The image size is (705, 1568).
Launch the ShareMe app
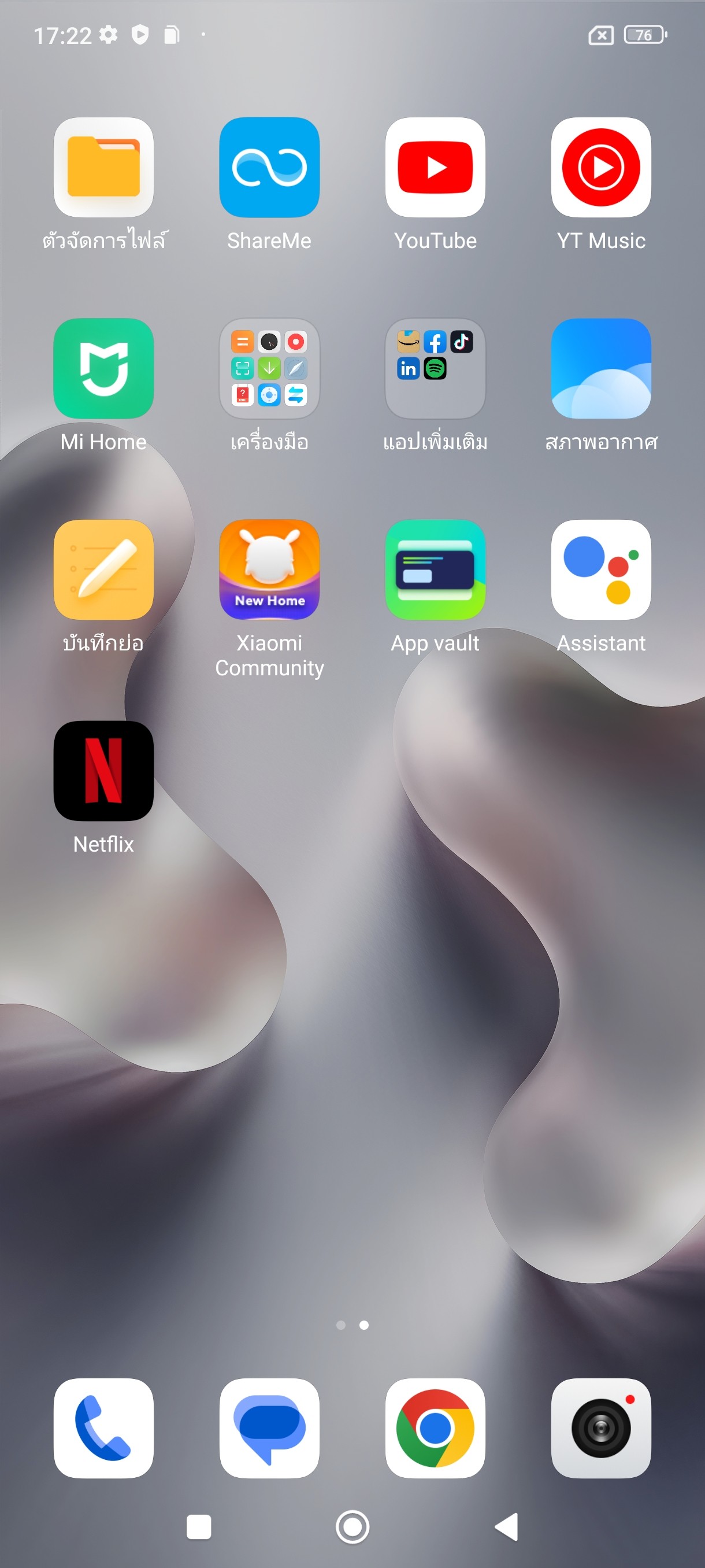(269, 168)
